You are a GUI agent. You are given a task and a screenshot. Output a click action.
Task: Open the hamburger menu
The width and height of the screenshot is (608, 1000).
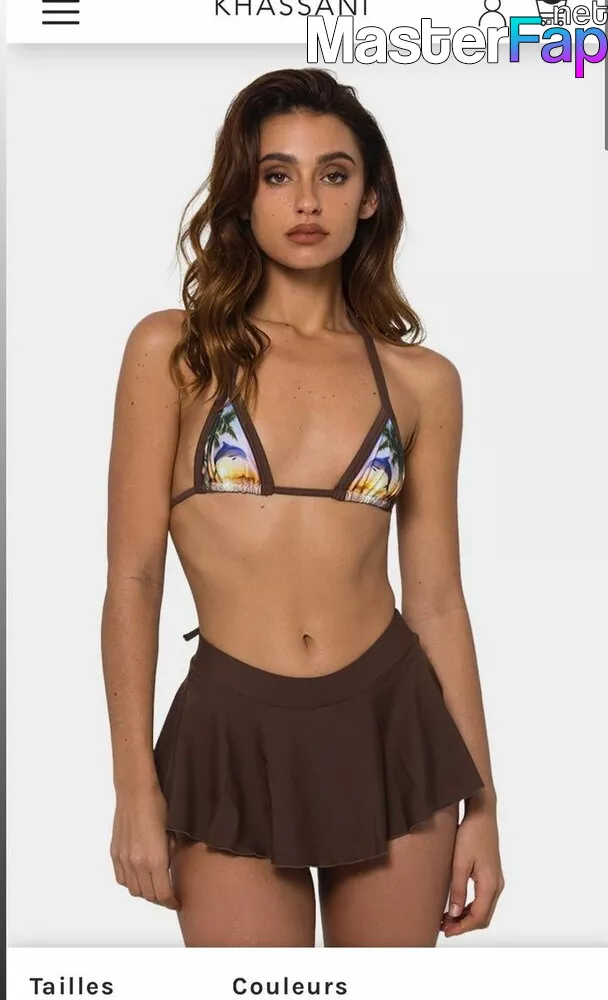point(61,12)
